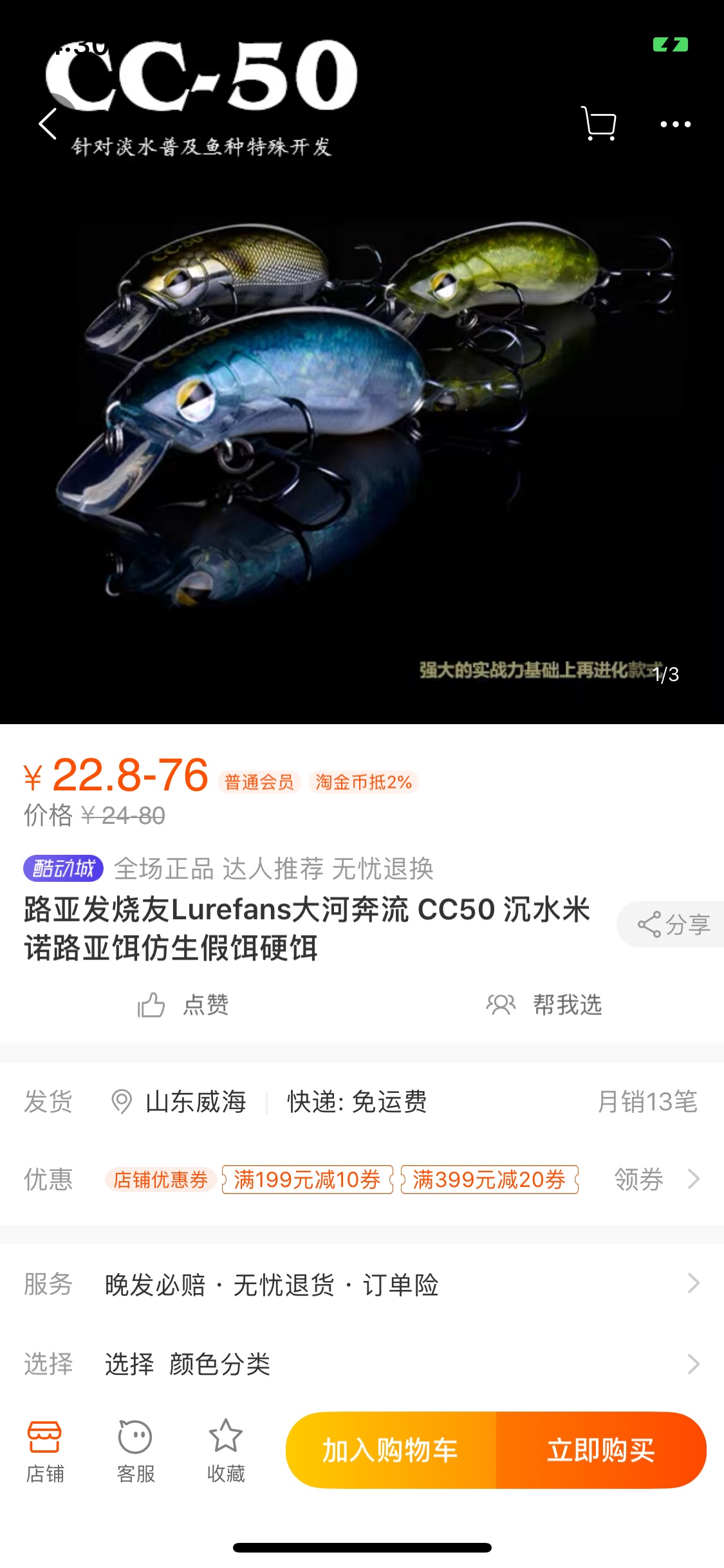Like this product with 点赞
The image size is (724, 1568).
click(x=184, y=1005)
